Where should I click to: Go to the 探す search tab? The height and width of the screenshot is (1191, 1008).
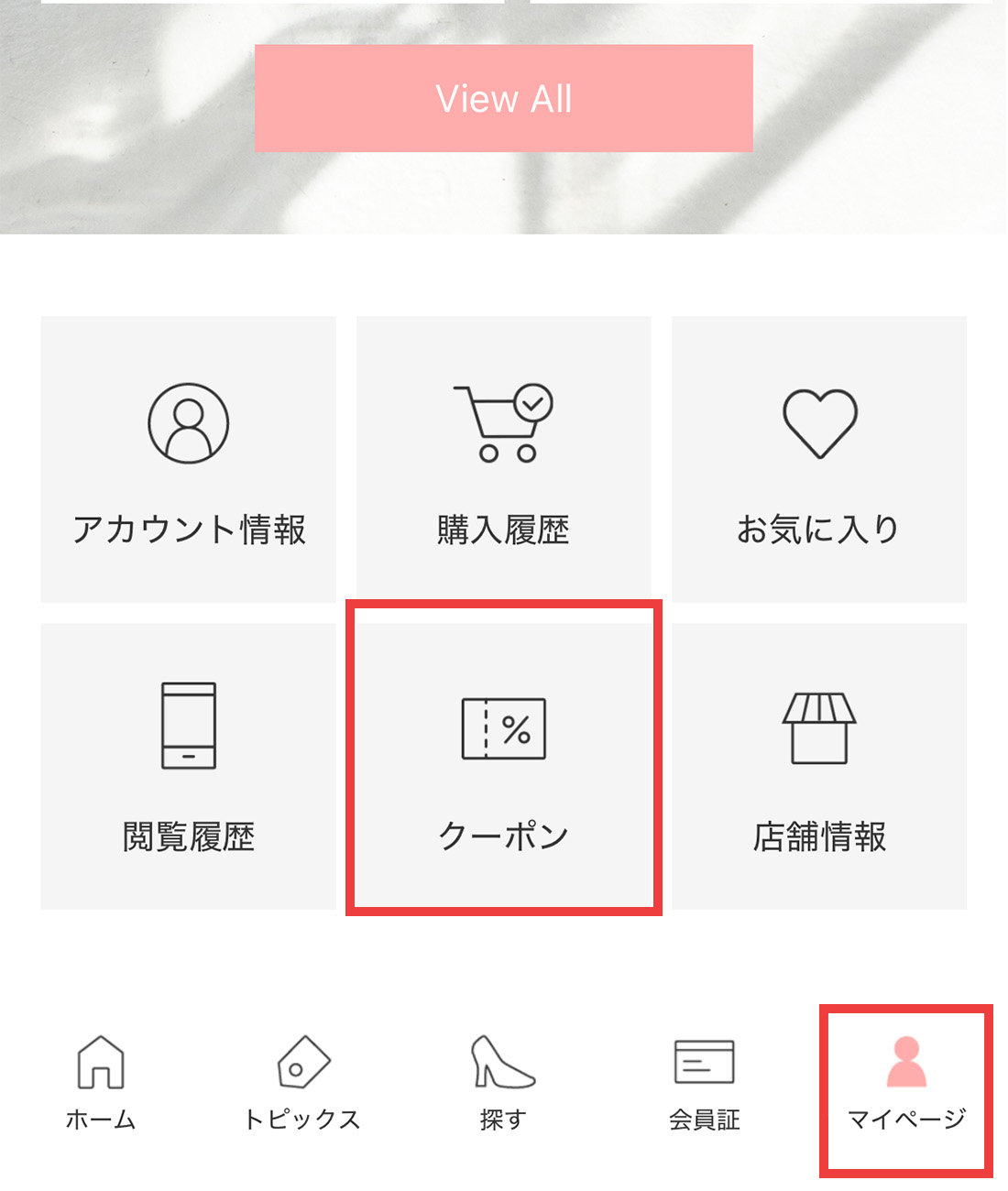[503, 1083]
